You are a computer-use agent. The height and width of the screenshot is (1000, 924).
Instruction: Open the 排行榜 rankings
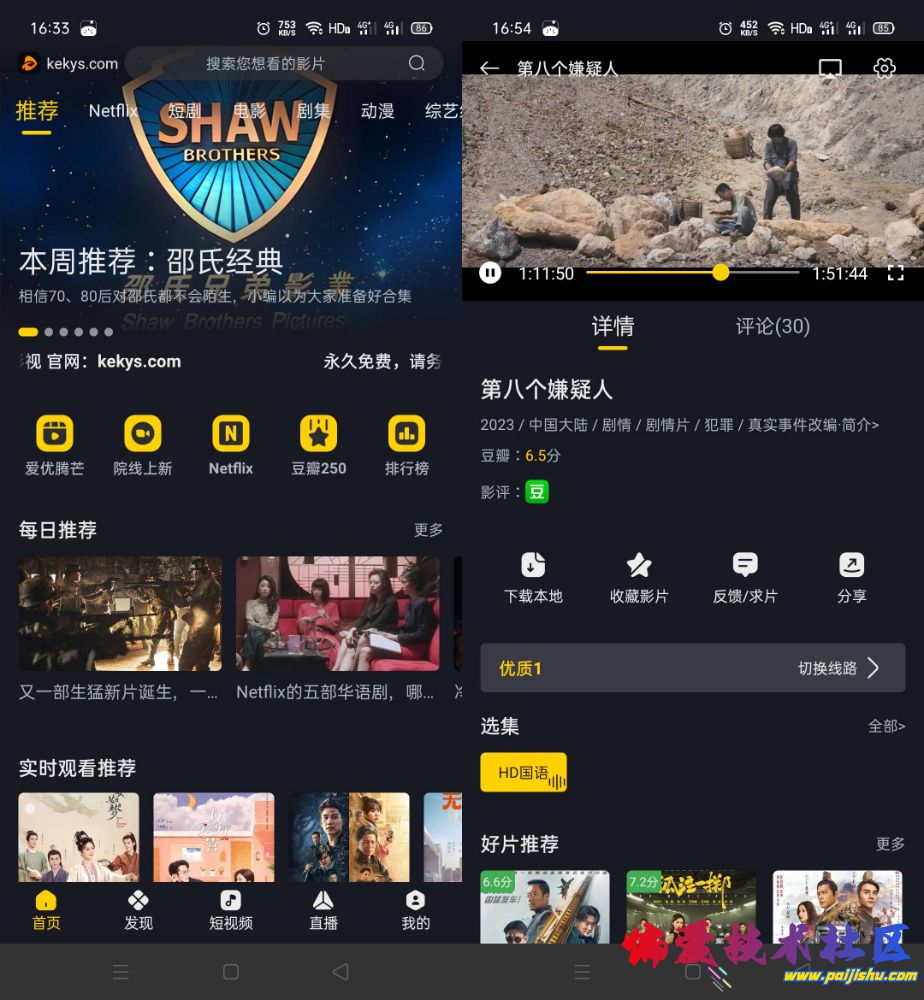tap(406, 445)
